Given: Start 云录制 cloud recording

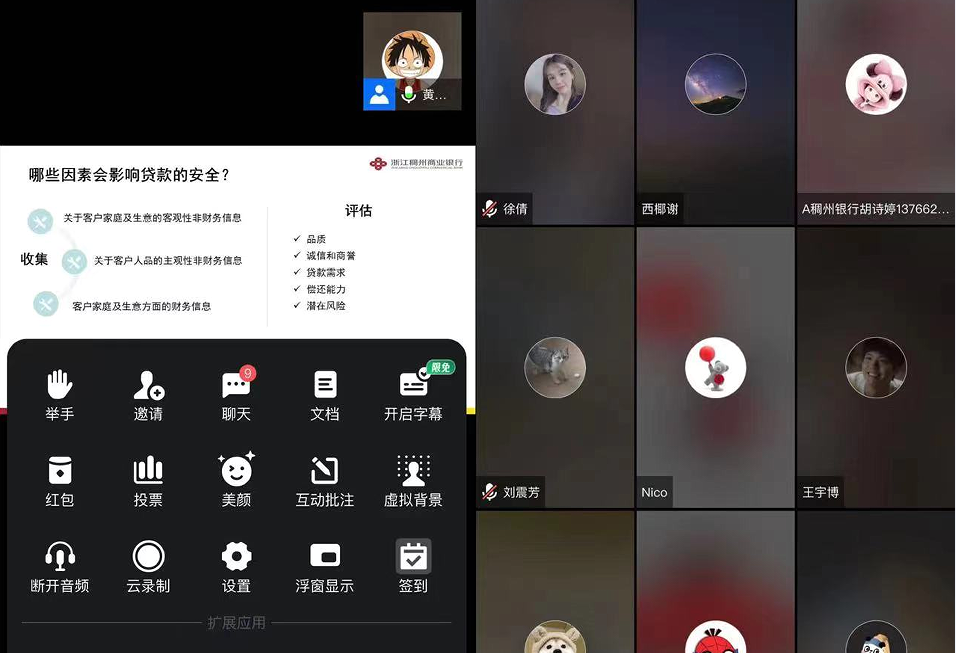Looking at the screenshot, I should coord(148,566).
